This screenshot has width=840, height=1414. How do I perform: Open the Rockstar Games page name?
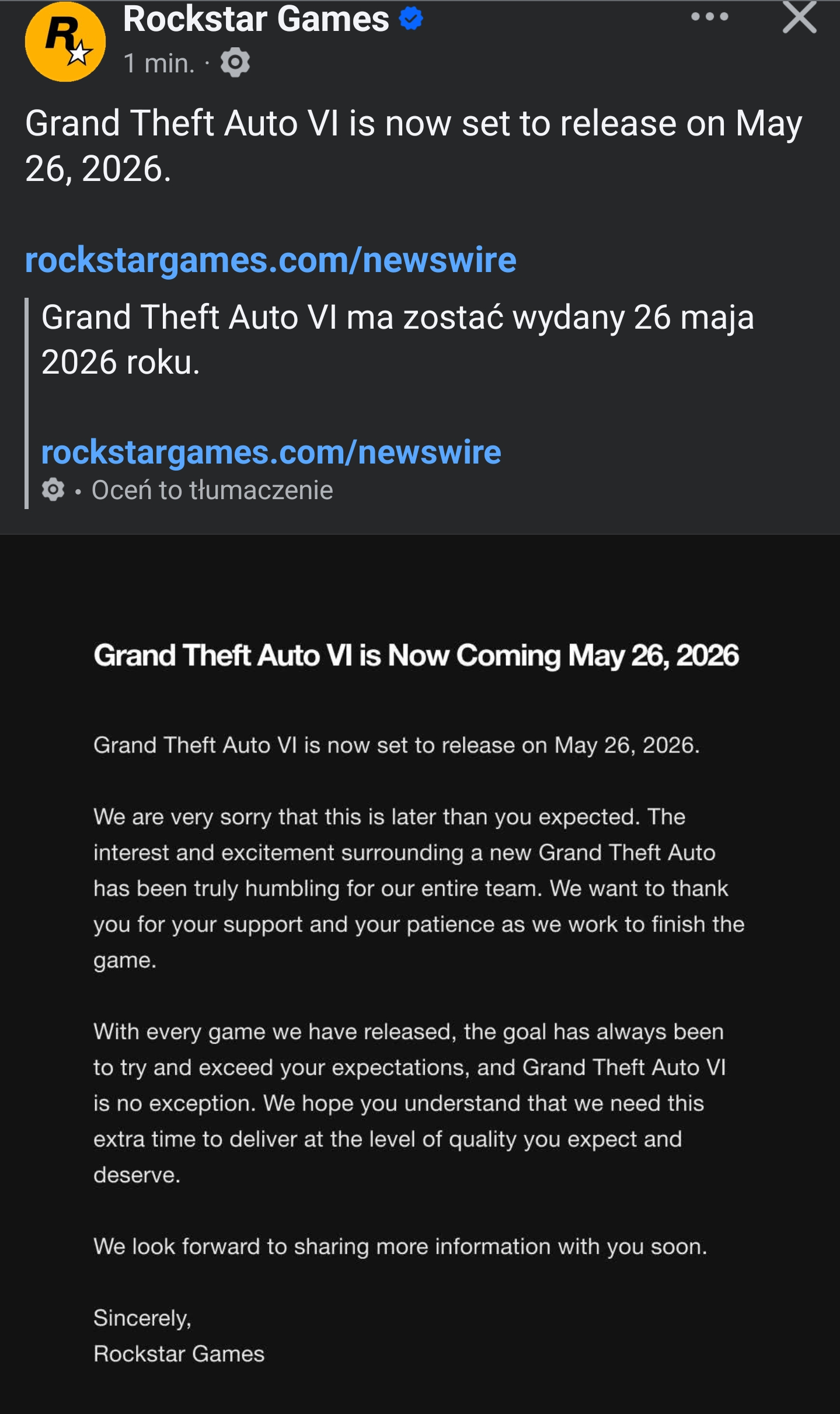(x=256, y=19)
